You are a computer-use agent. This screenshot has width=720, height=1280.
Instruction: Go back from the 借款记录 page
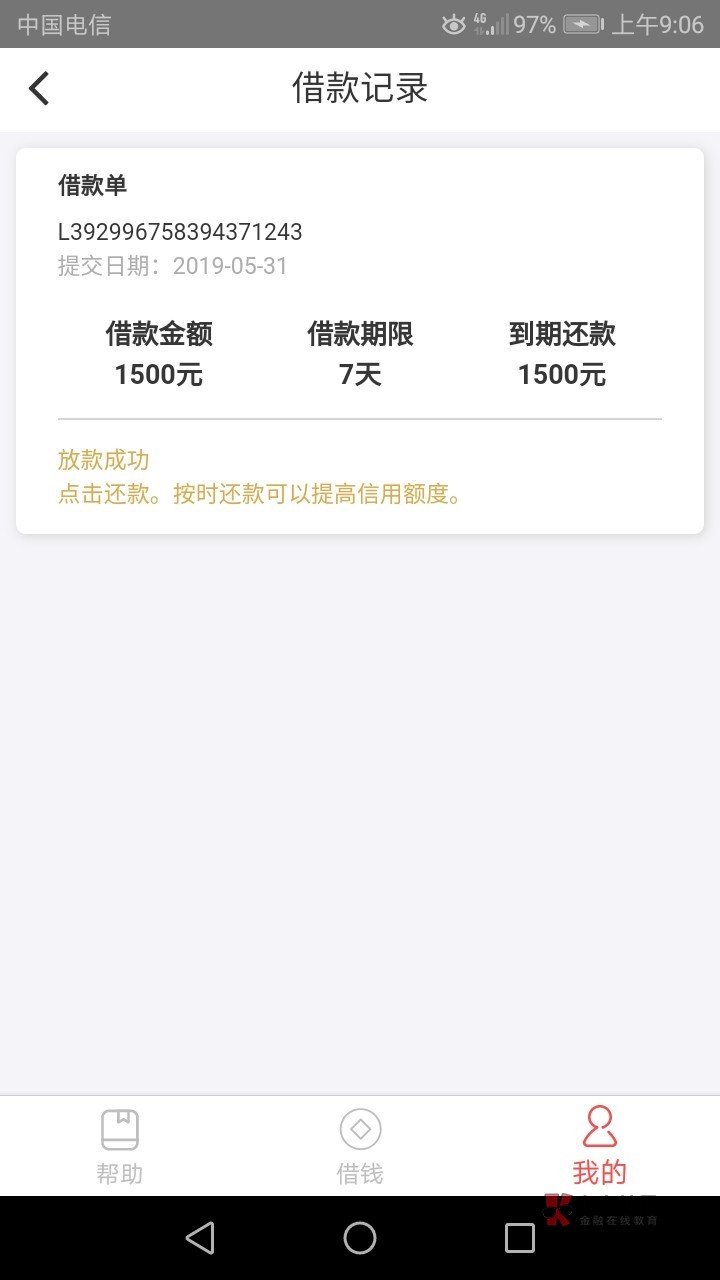click(x=39, y=89)
